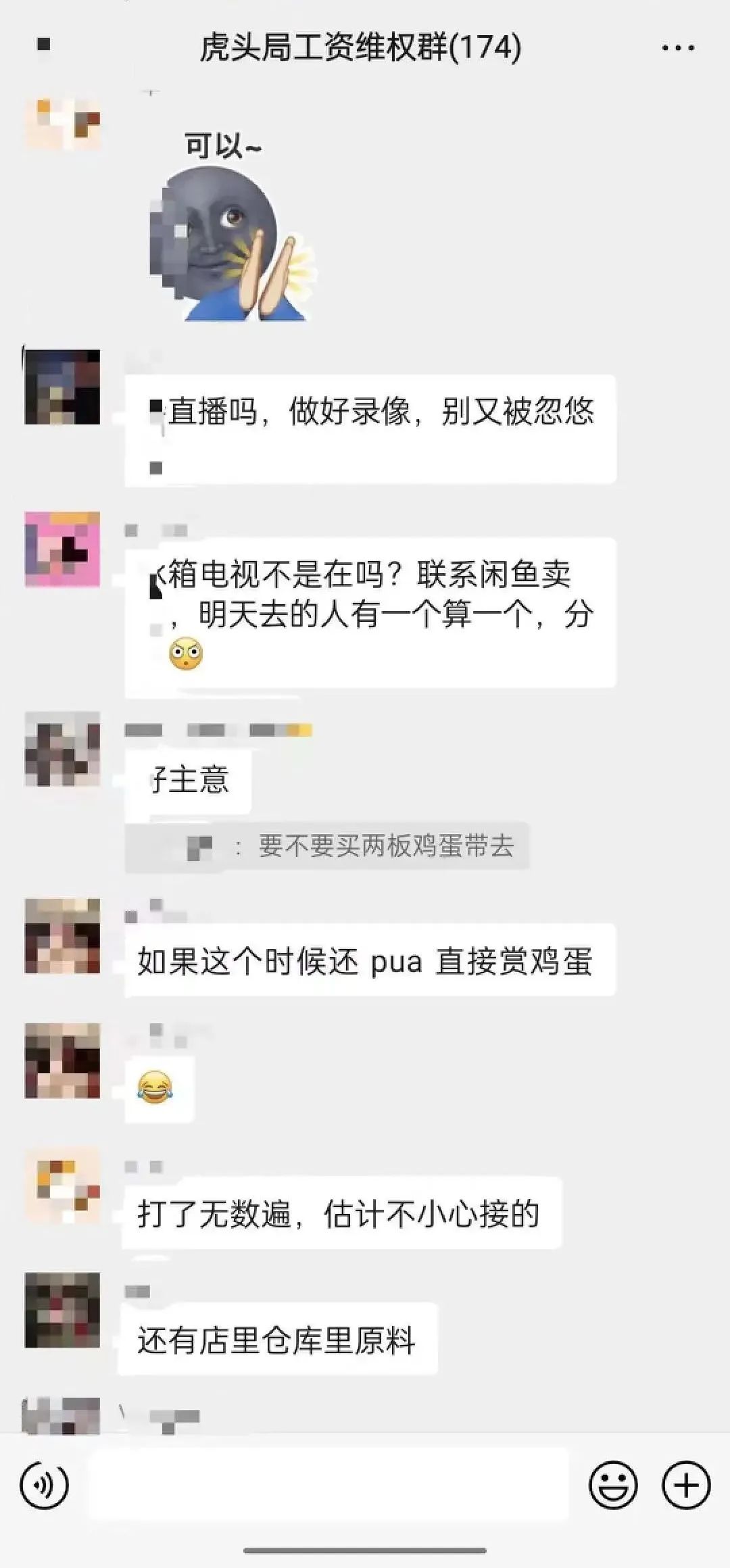This screenshot has width=730, height=1568.
Task: Tap pink avatar beside 联系闲鱼卖 message
Action: (62, 549)
